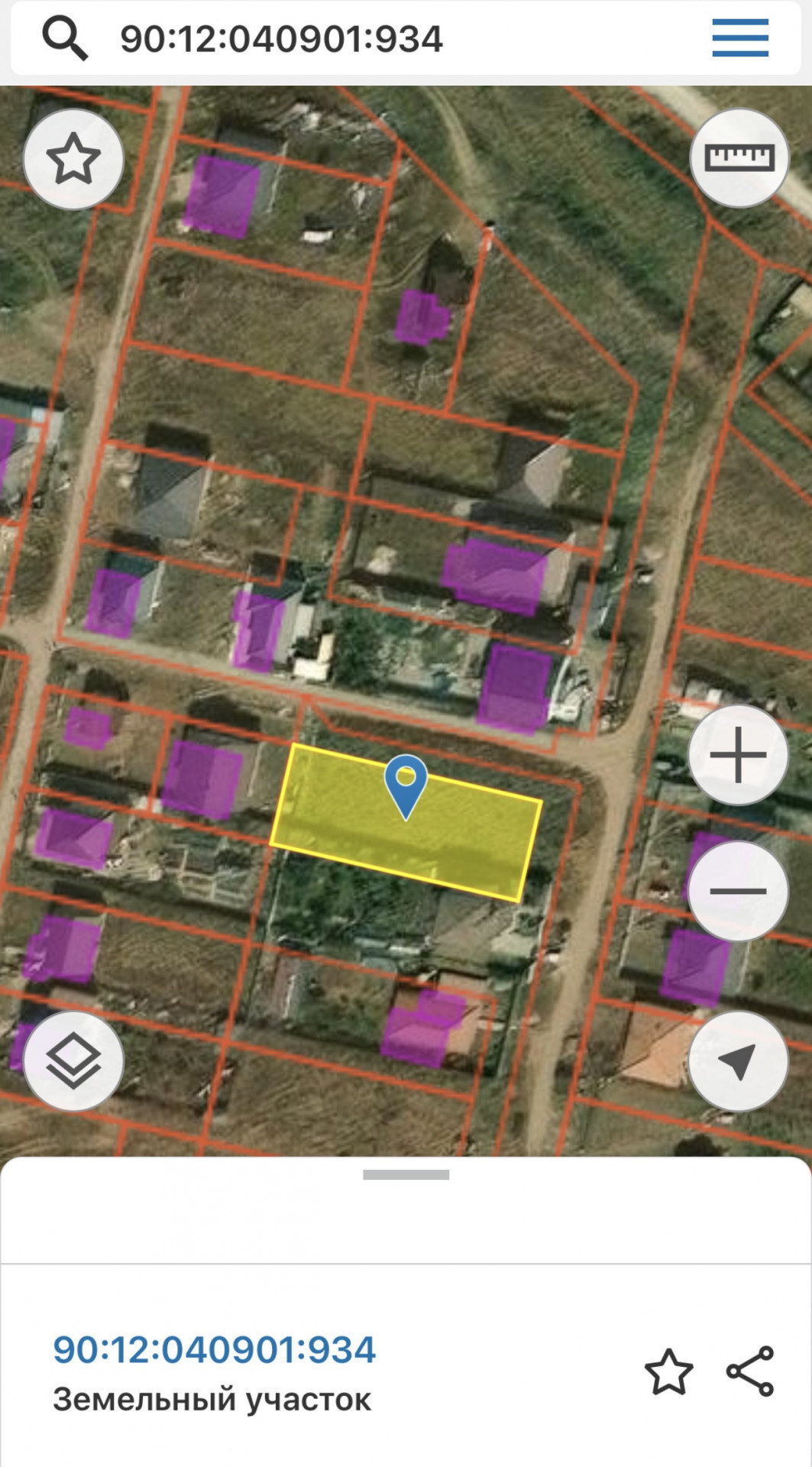Open parcel 90:12:040901:934 details link
Image resolution: width=812 pixels, height=1467 pixels.
[215, 1350]
